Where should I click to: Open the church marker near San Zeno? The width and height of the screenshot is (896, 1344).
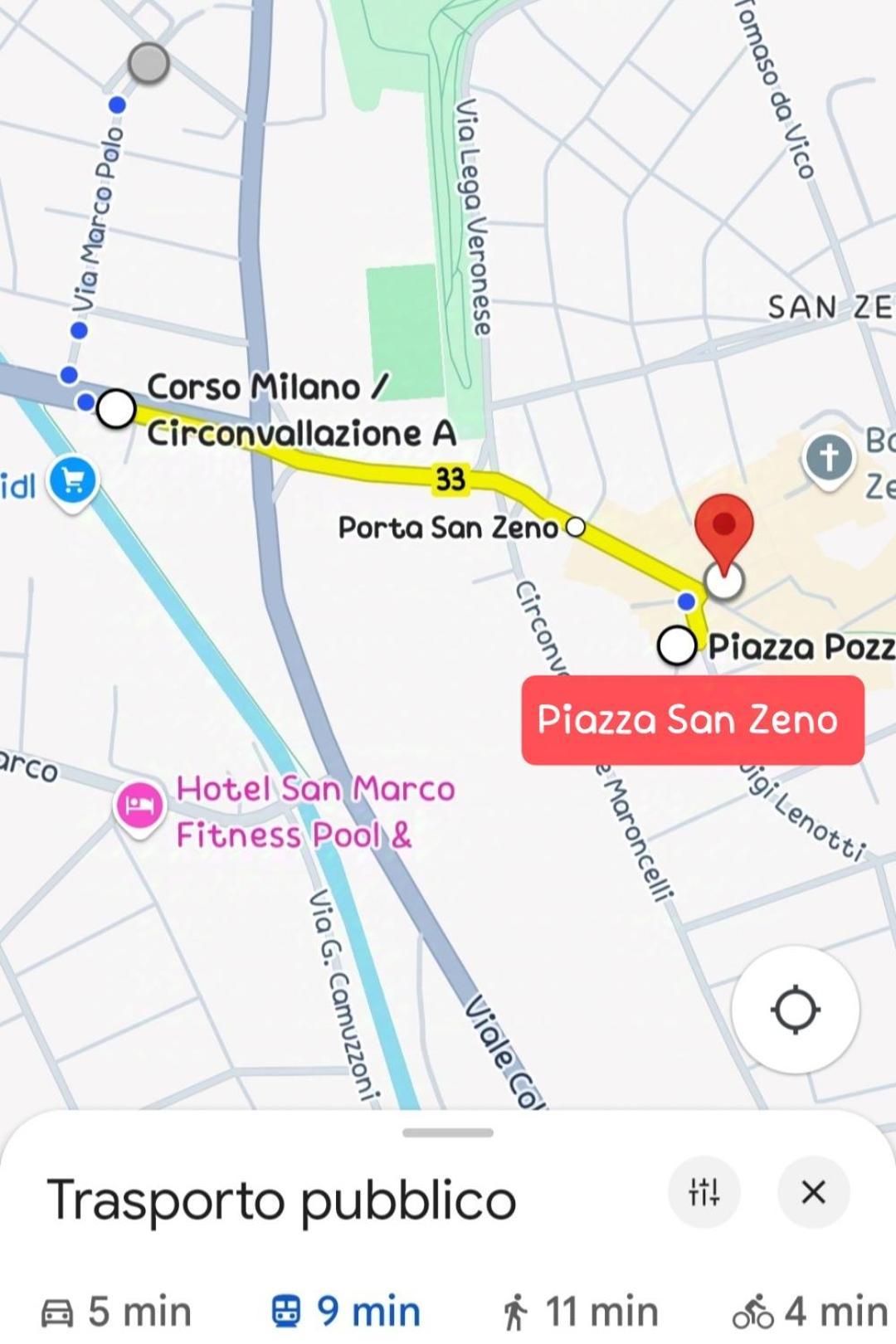830,457
